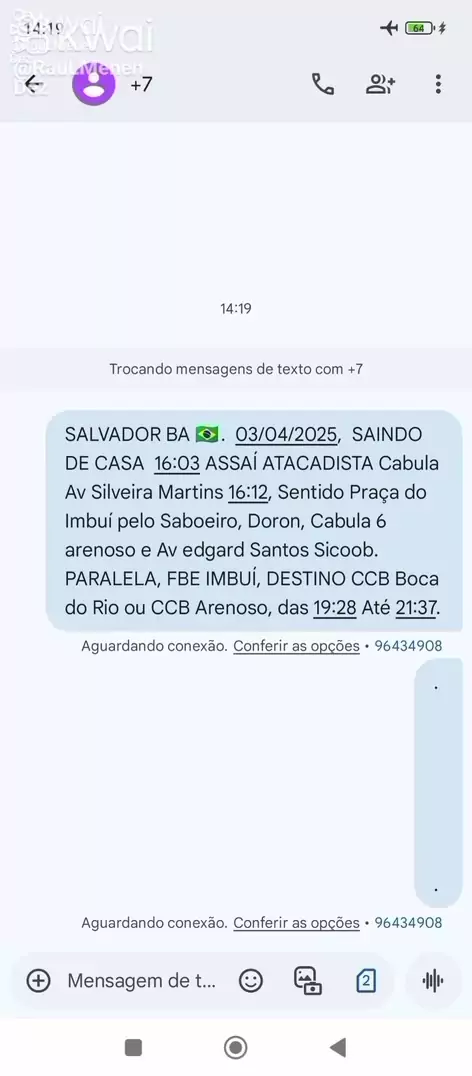Tap the 03/04/2025 date link

(x=287, y=435)
